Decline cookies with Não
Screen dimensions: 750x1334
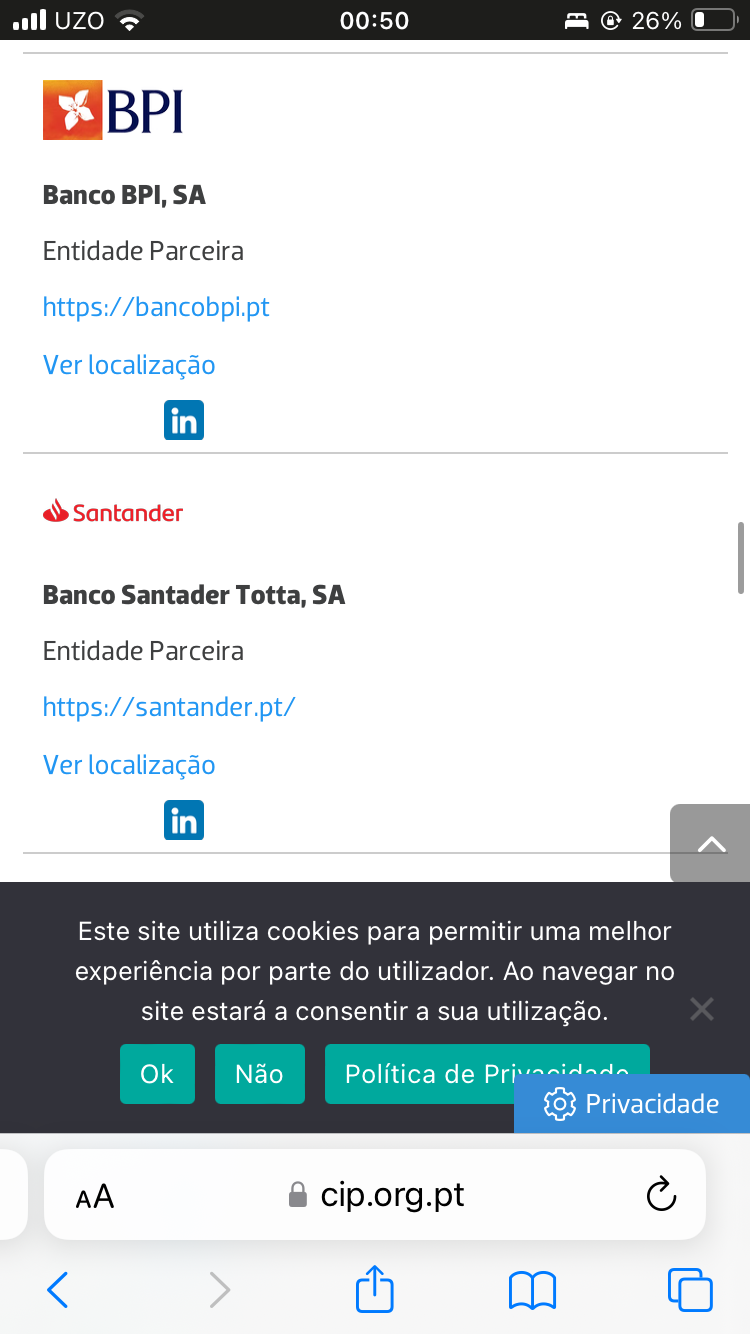(259, 1074)
